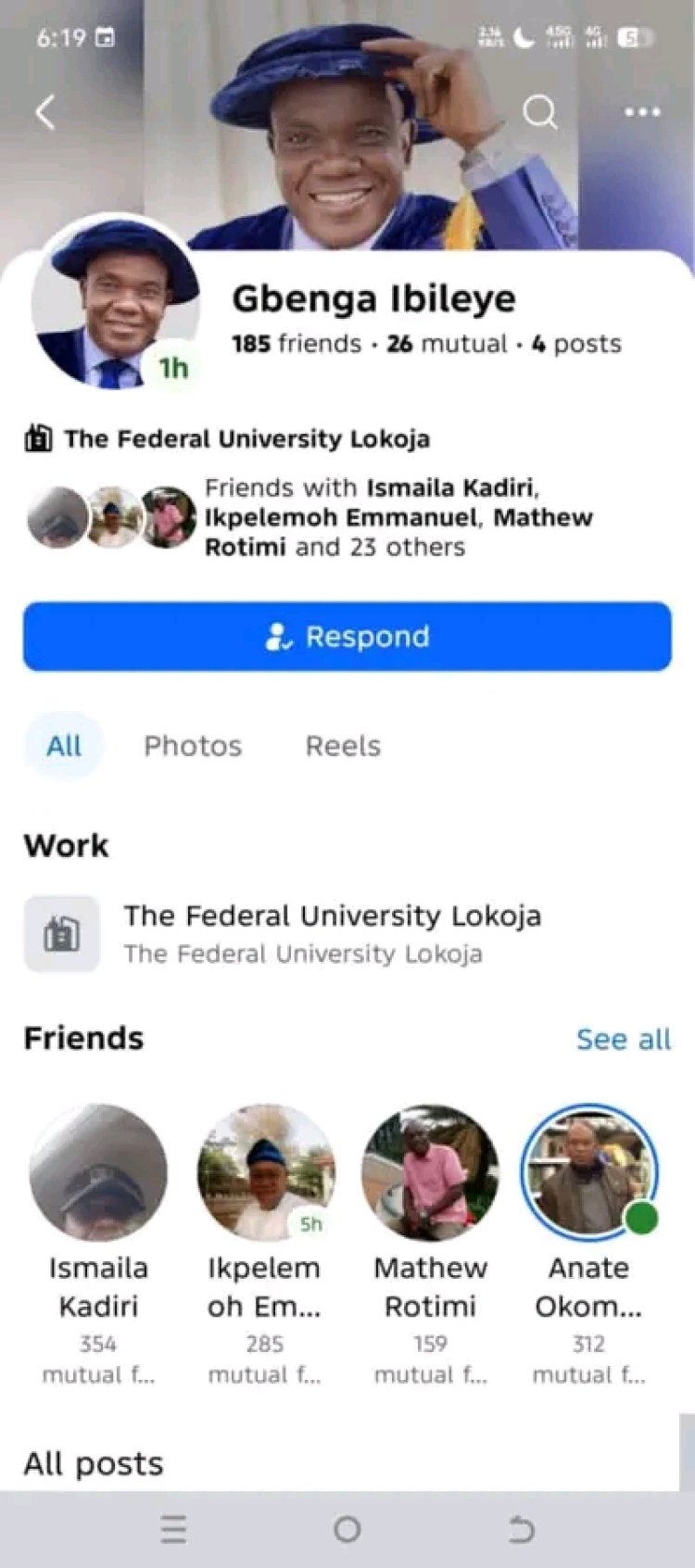Open Mathew Rotimi's friend thumbnail
695x1568 pixels.
[x=430, y=1172]
